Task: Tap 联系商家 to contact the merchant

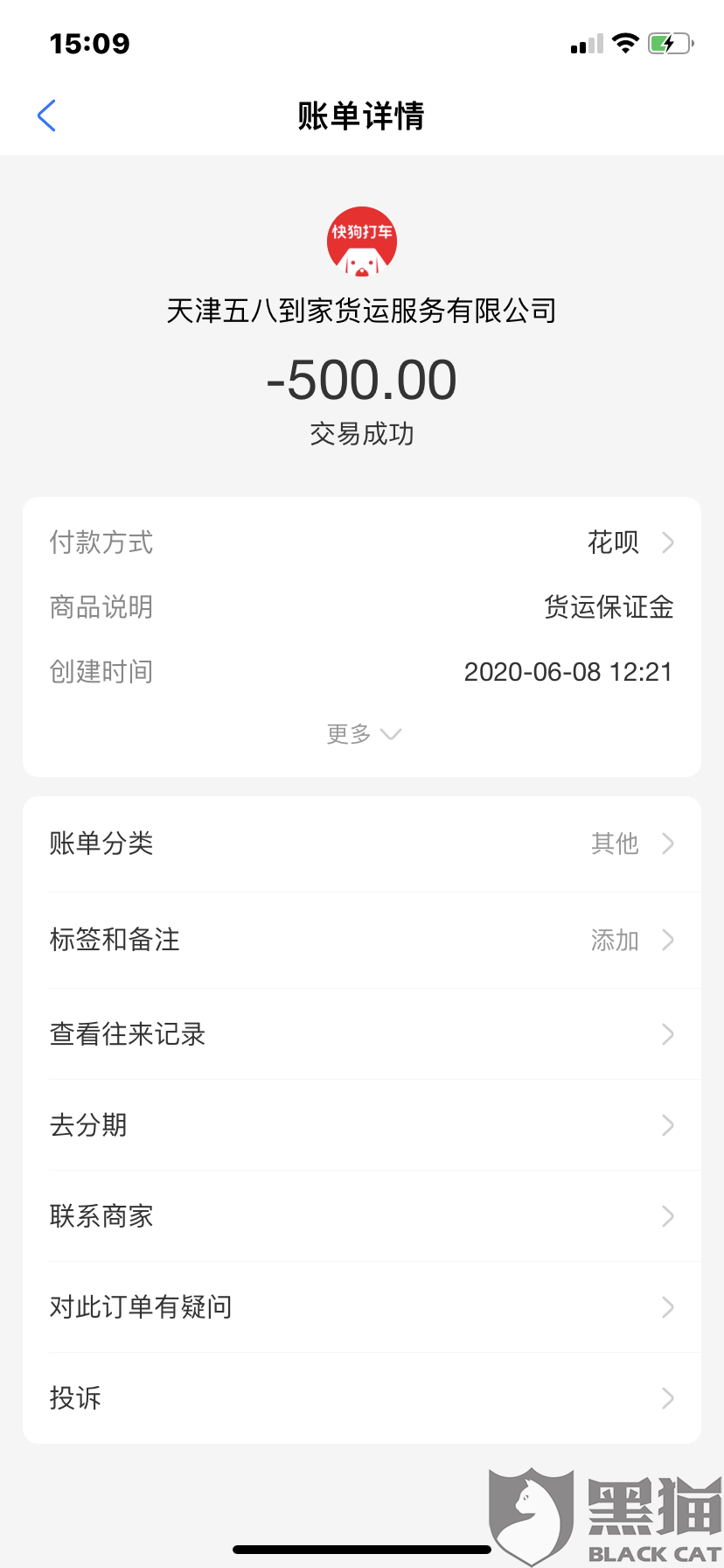Action: point(362,1216)
